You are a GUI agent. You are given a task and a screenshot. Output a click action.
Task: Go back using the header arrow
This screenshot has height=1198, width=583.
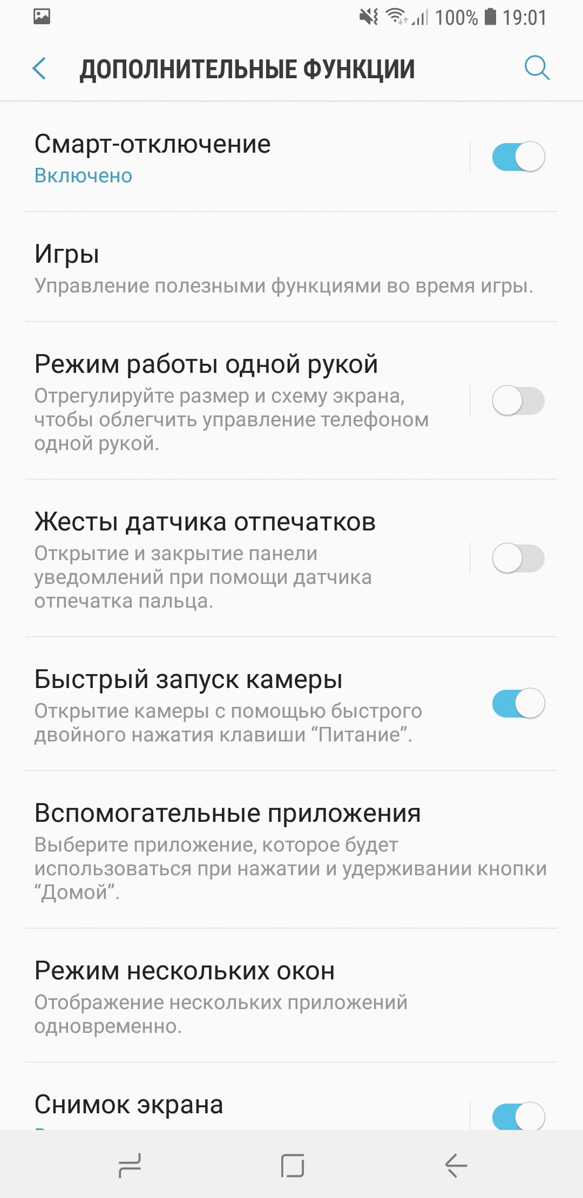[x=39, y=69]
